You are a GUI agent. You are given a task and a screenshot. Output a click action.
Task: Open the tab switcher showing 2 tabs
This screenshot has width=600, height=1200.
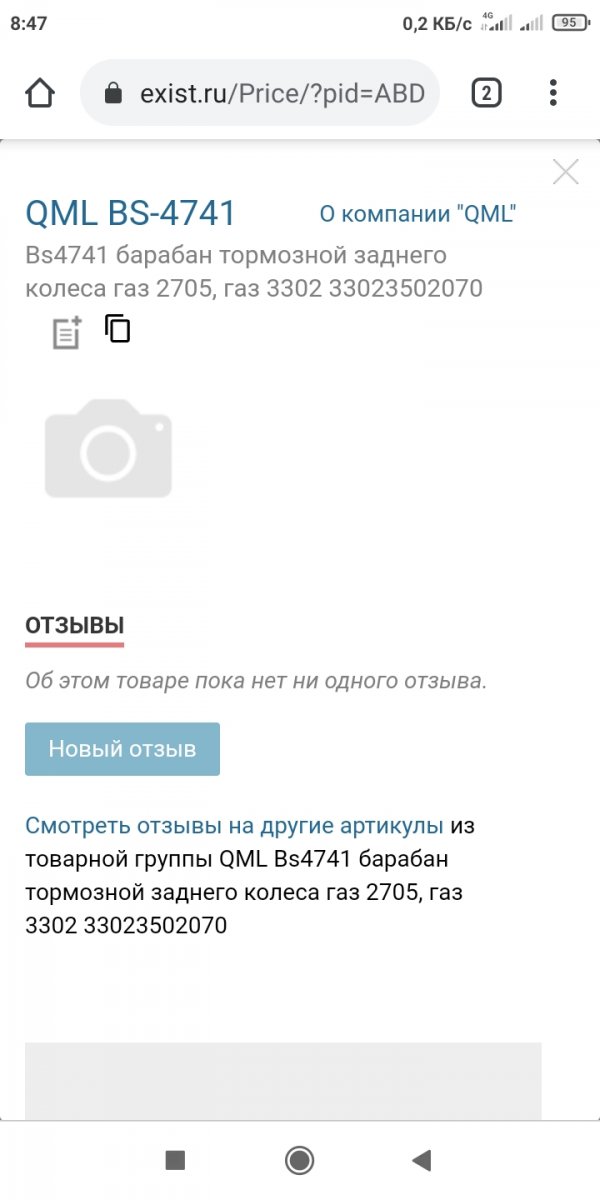click(x=486, y=94)
